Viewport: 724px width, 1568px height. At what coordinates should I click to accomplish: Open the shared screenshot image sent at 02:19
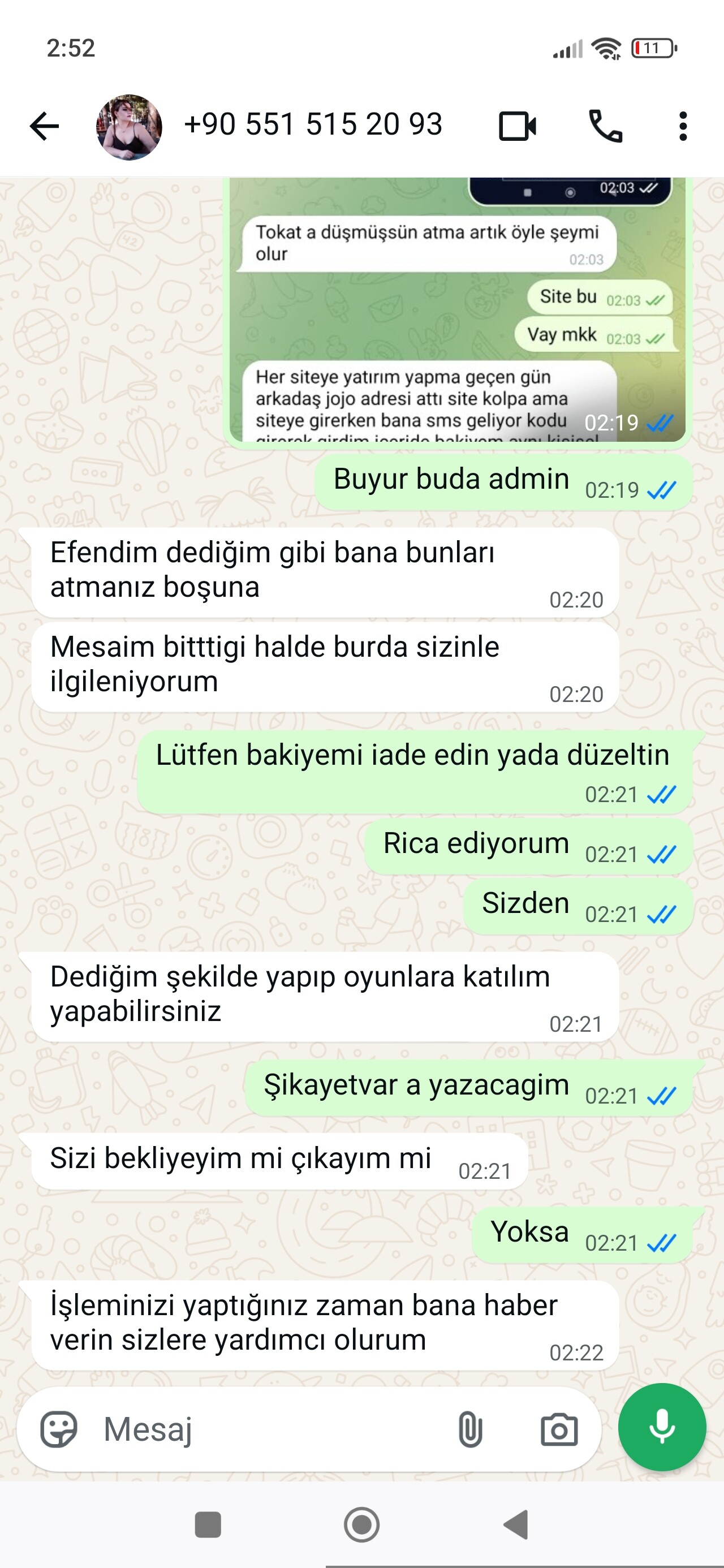coord(457,311)
